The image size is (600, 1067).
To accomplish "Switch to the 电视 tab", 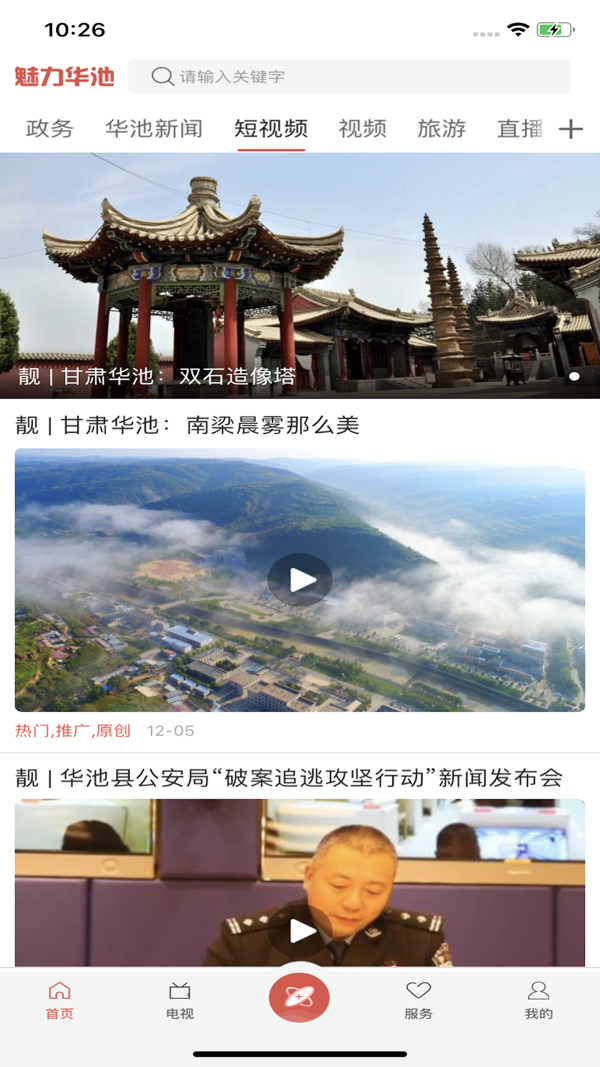I will coord(180,1000).
